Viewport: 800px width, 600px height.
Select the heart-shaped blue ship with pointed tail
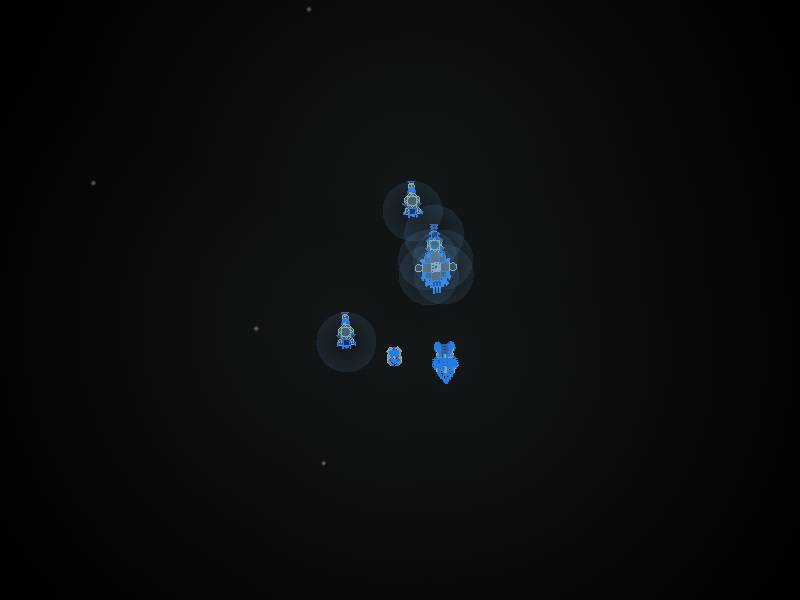[445, 362]
